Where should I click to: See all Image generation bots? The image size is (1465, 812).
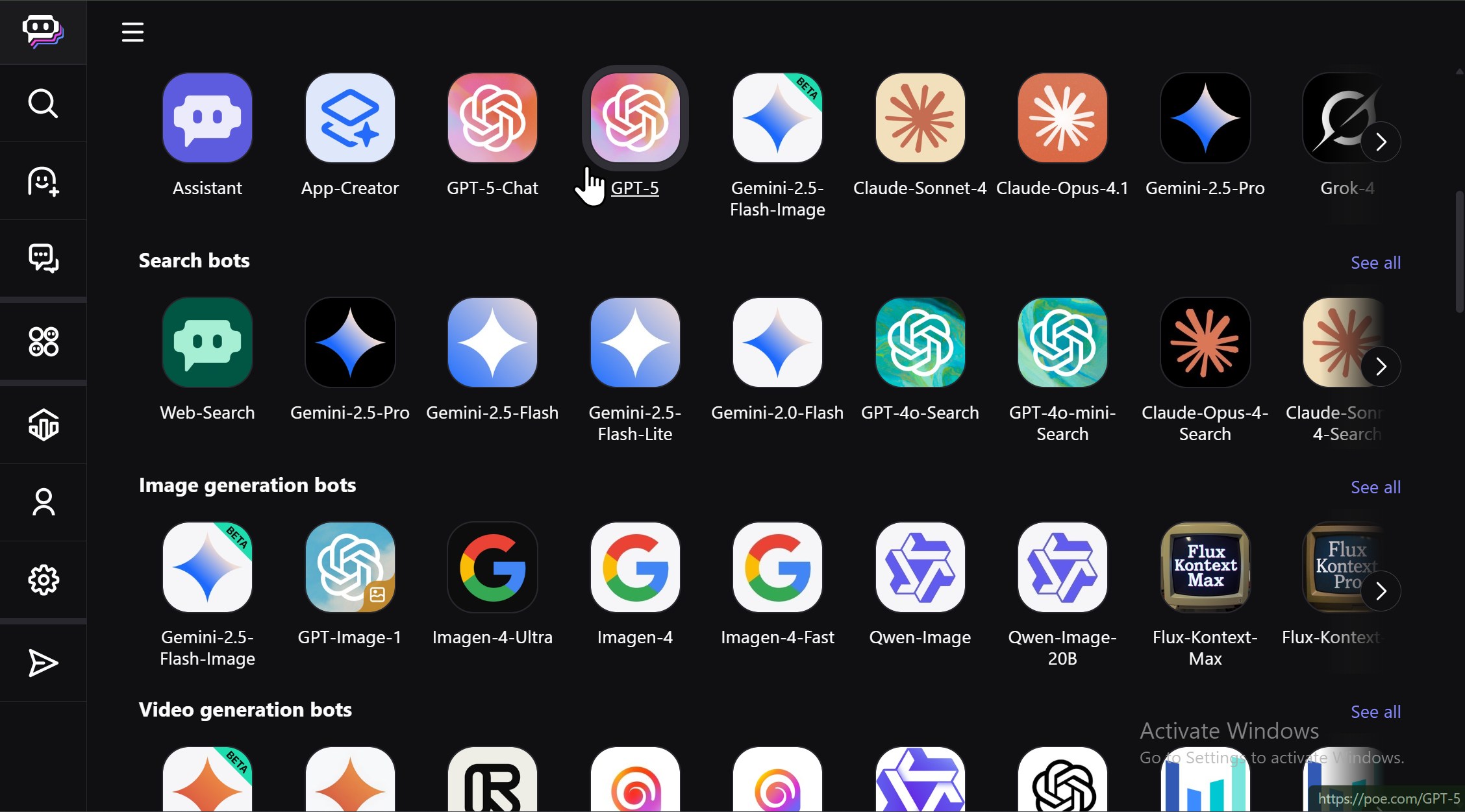pos(1375,487)
